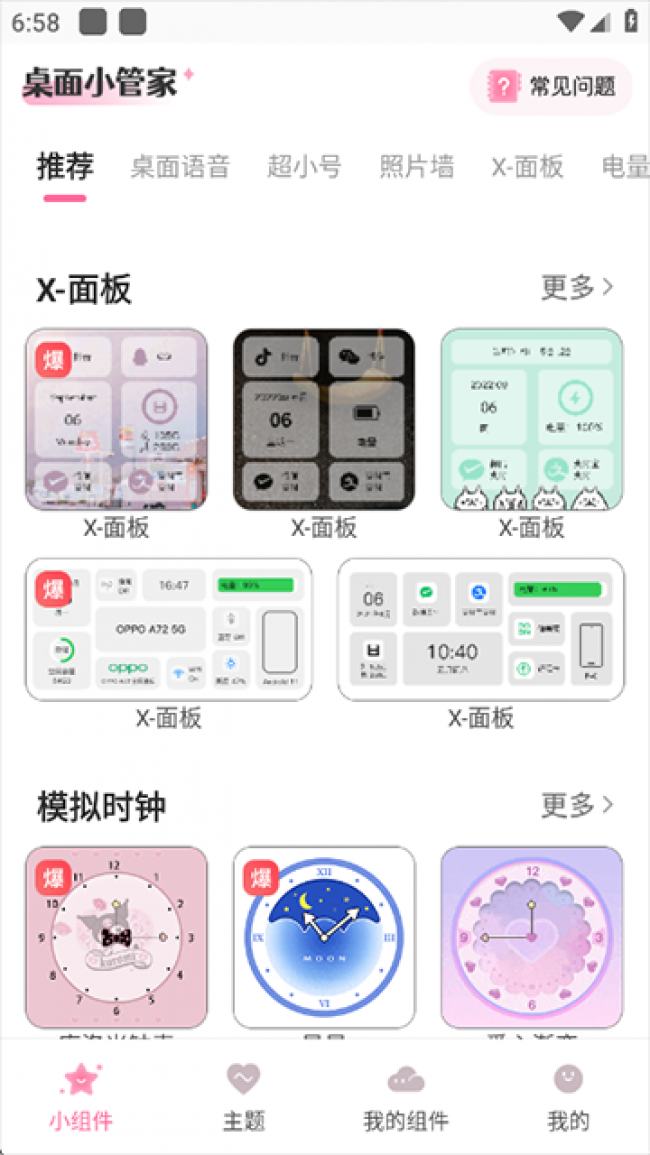Open the dark X-面板 widget card

point(324,420)
